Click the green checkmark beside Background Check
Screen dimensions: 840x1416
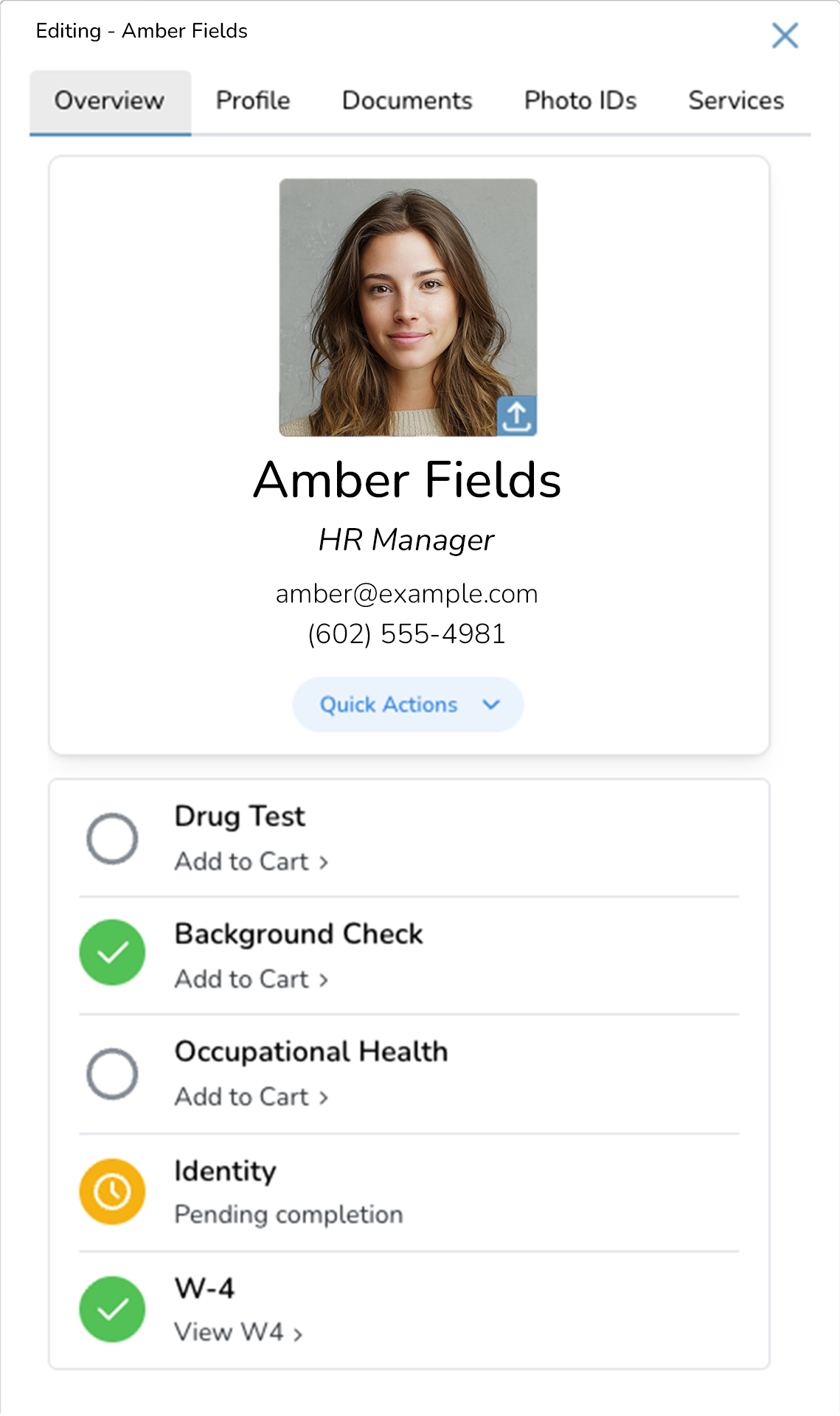pyautogui.click(x=111, y=952)
